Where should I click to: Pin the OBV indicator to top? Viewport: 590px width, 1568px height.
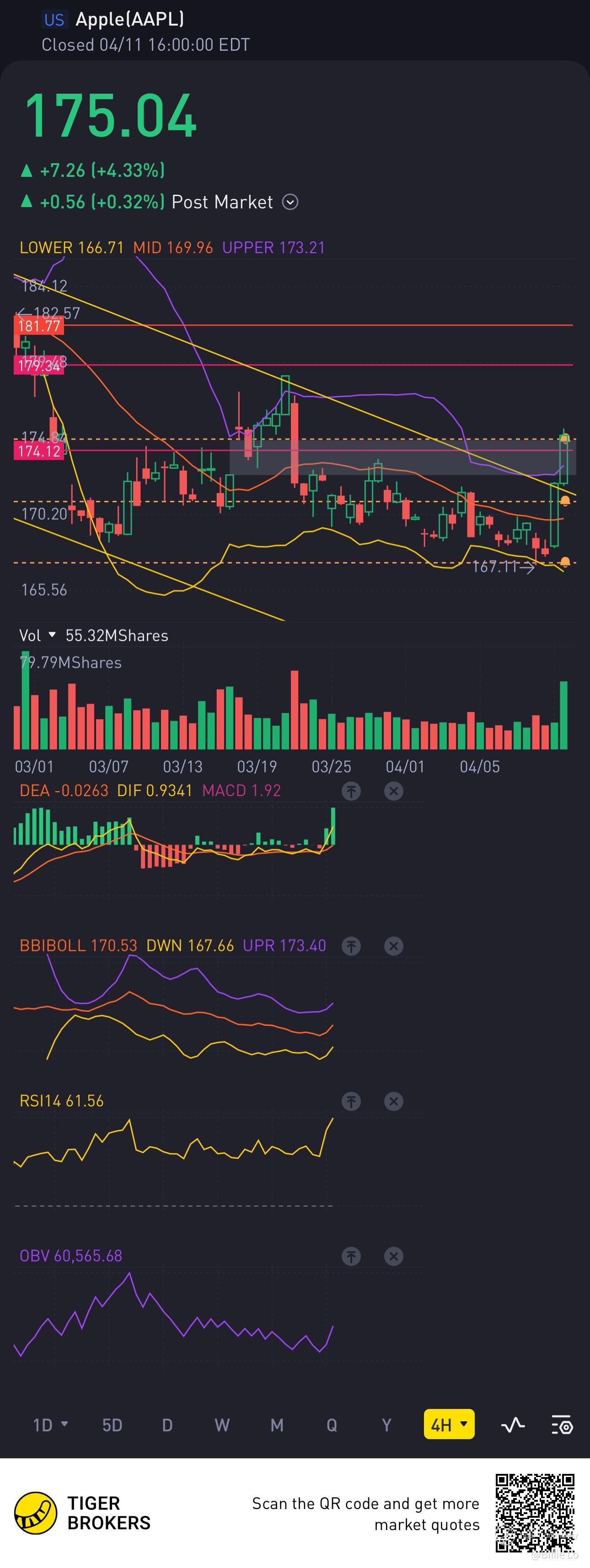351,1256
